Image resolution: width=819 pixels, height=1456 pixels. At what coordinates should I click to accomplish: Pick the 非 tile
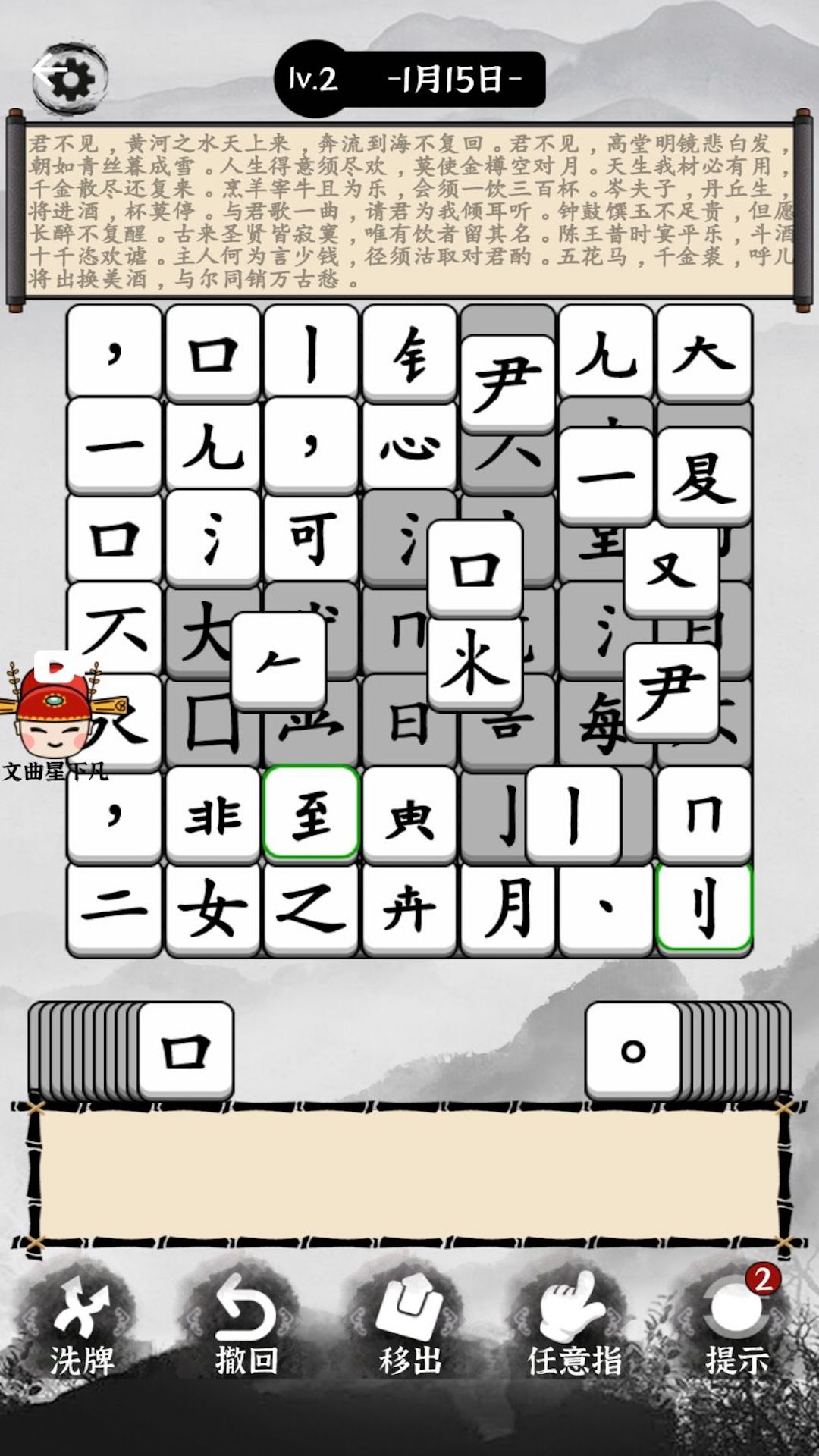click(213, 816)
